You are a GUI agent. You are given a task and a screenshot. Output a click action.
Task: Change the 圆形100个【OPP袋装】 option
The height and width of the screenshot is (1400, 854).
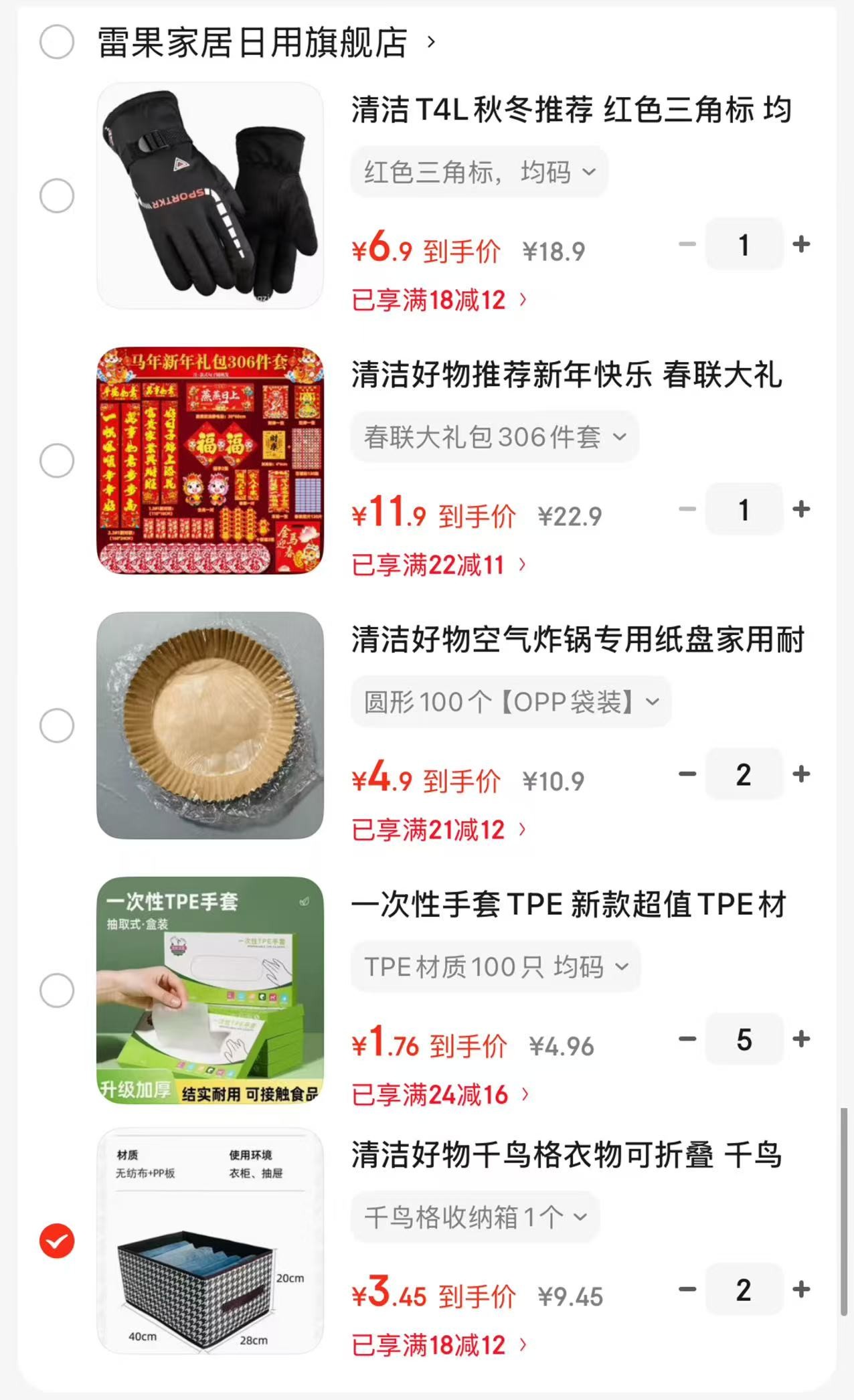pyautogui.click(x=511, y=702)
